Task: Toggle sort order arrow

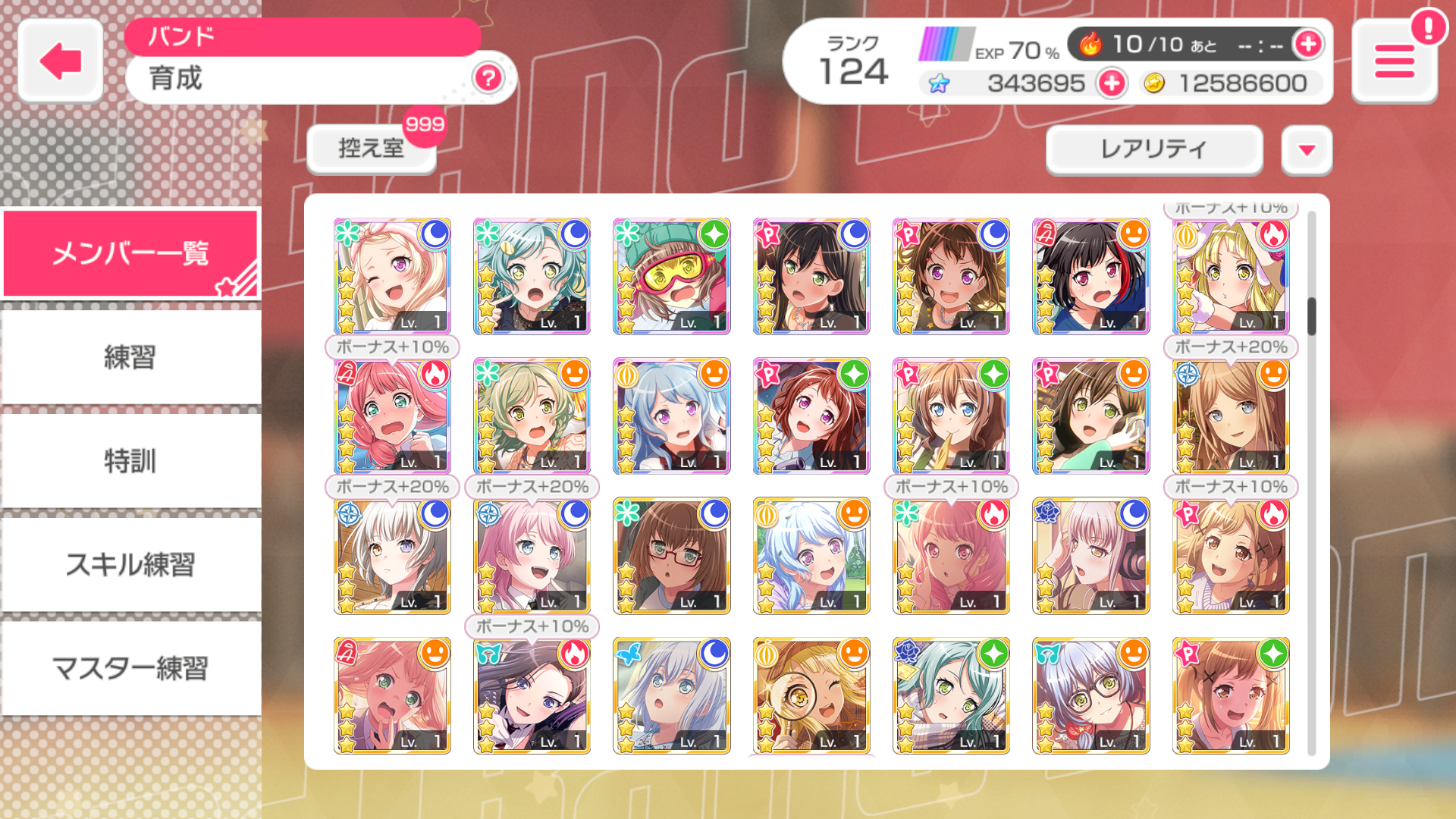Action: tap(1306, 150)
